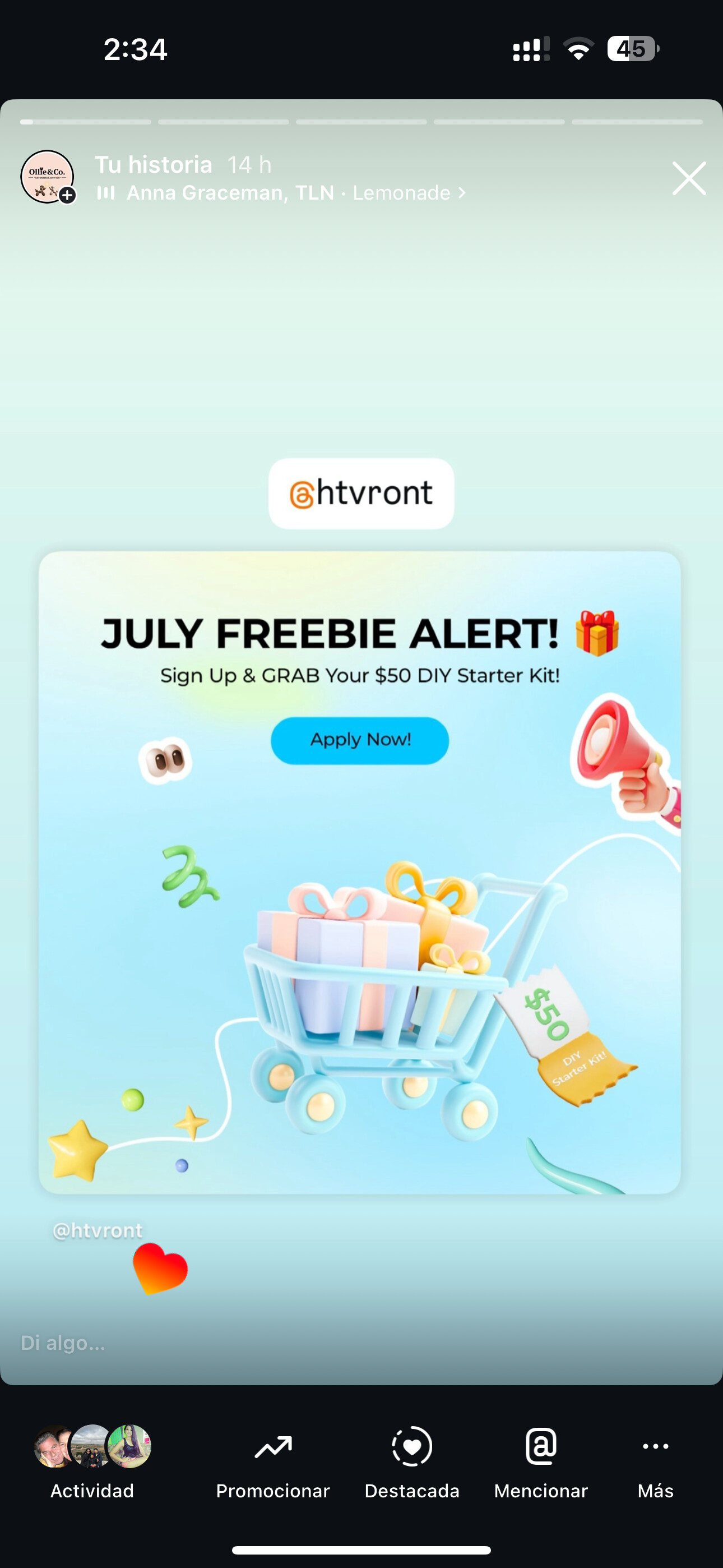Open the @htvront Threads sticker

[x=361, y=493]
